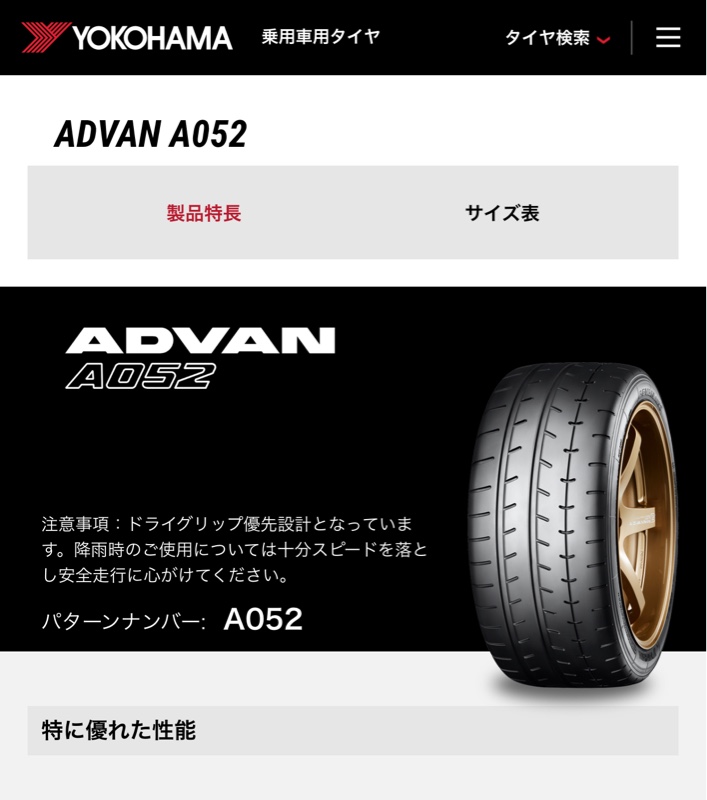Go to Yokohama home via logo
Image resolution: width=707 pixels, height=800 pixels.
127,38
